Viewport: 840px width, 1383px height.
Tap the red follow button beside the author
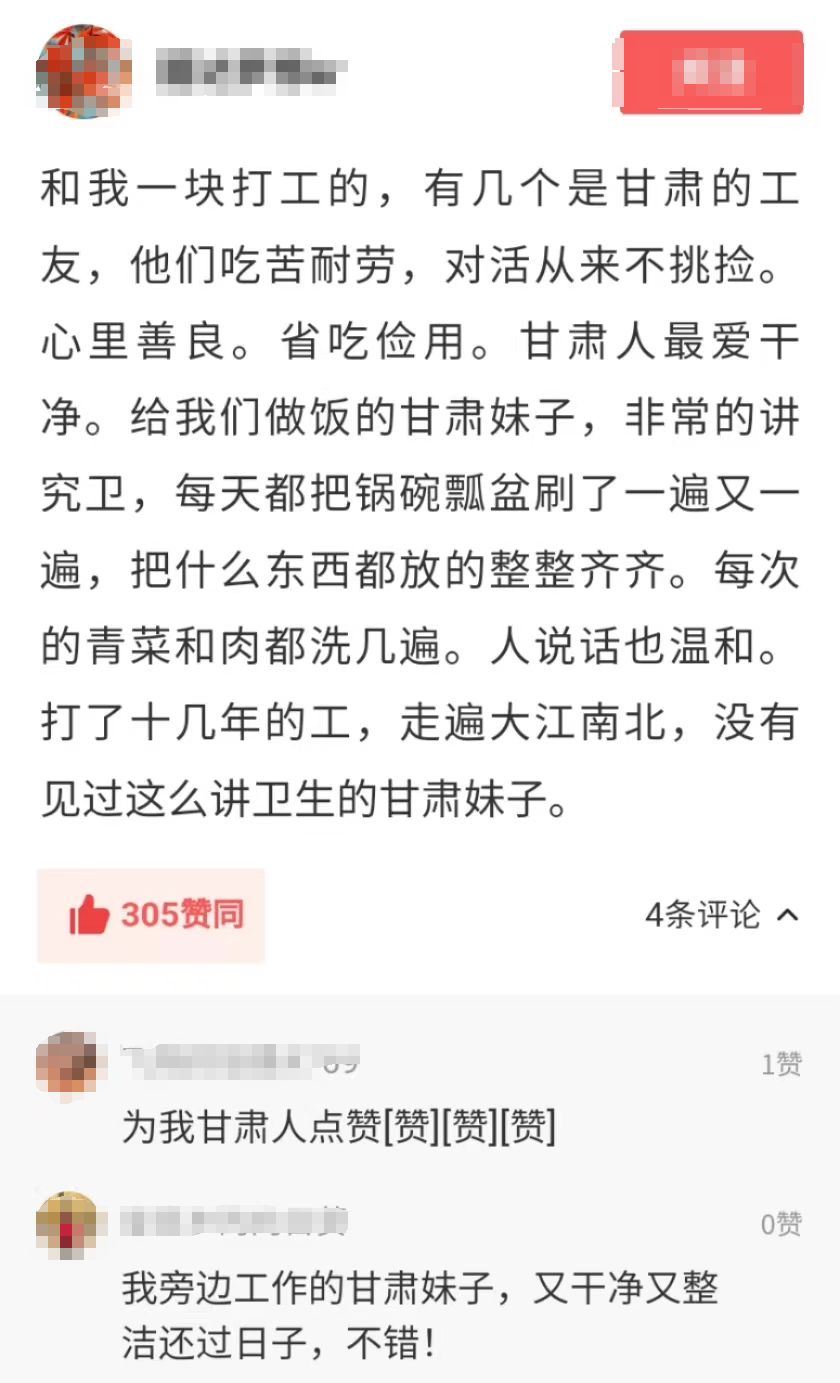[711, 72]
